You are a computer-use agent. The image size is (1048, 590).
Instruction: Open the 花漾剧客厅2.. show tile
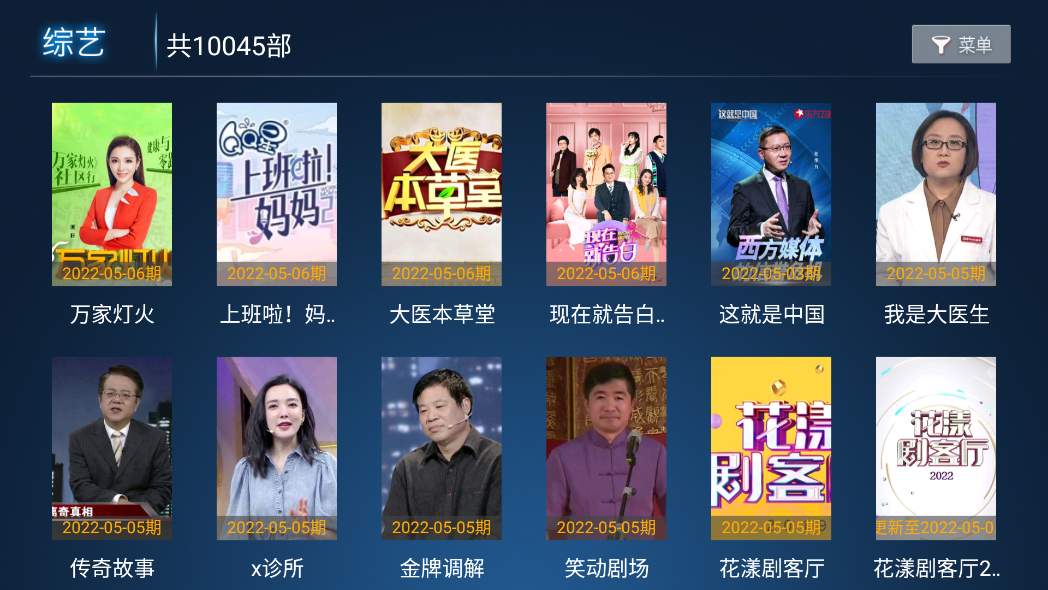pyautogui.click(x=936, y=449)
